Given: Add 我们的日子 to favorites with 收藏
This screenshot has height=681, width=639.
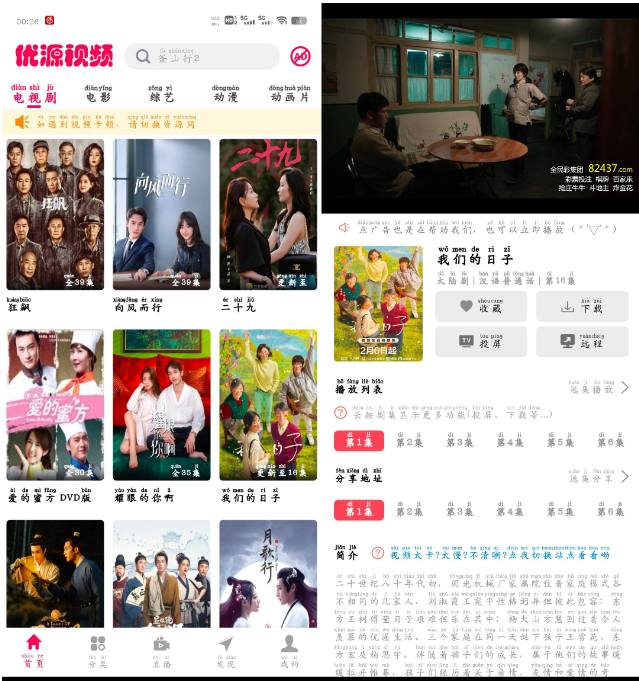Looking at the screenshot, I should (480, 307).
